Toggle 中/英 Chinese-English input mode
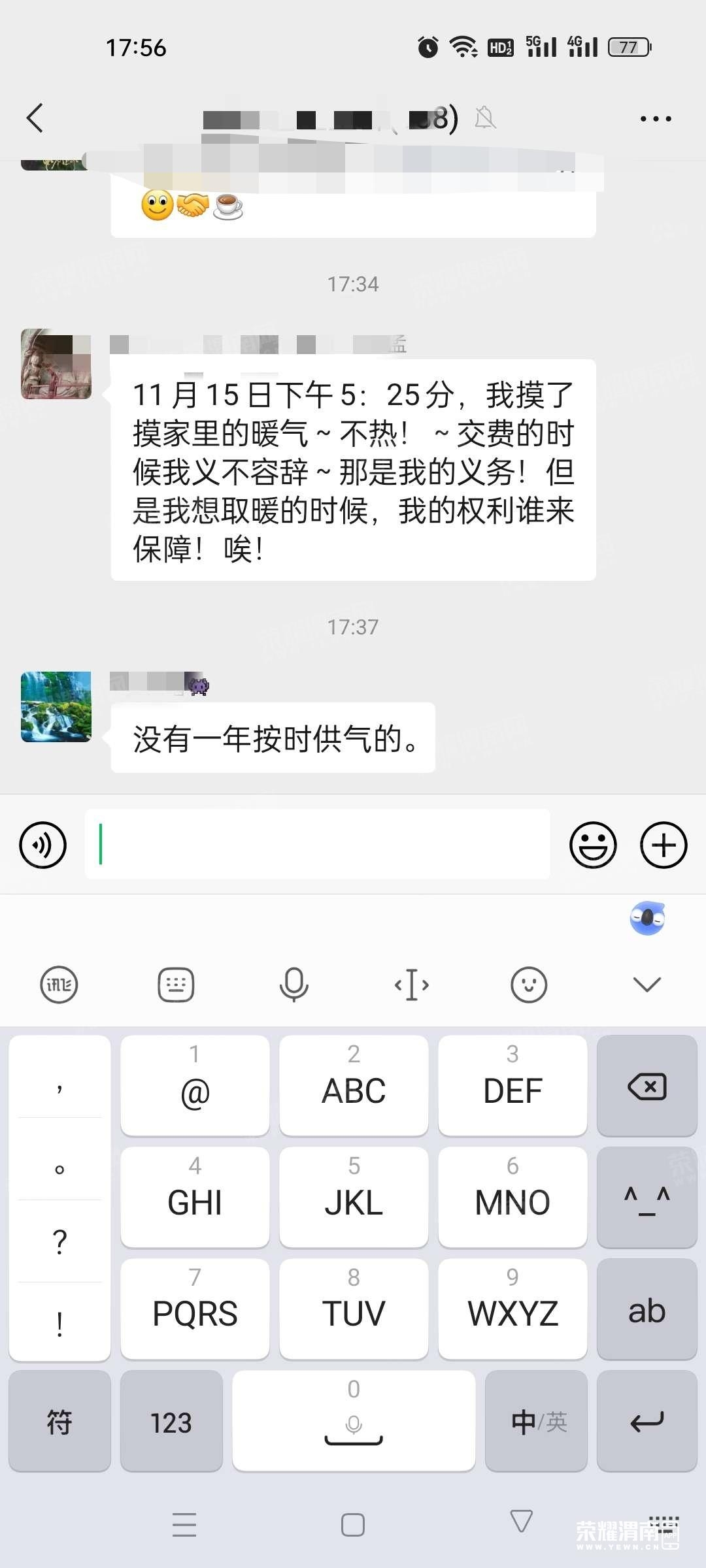706x1568 pixels. click(536, 1422)
